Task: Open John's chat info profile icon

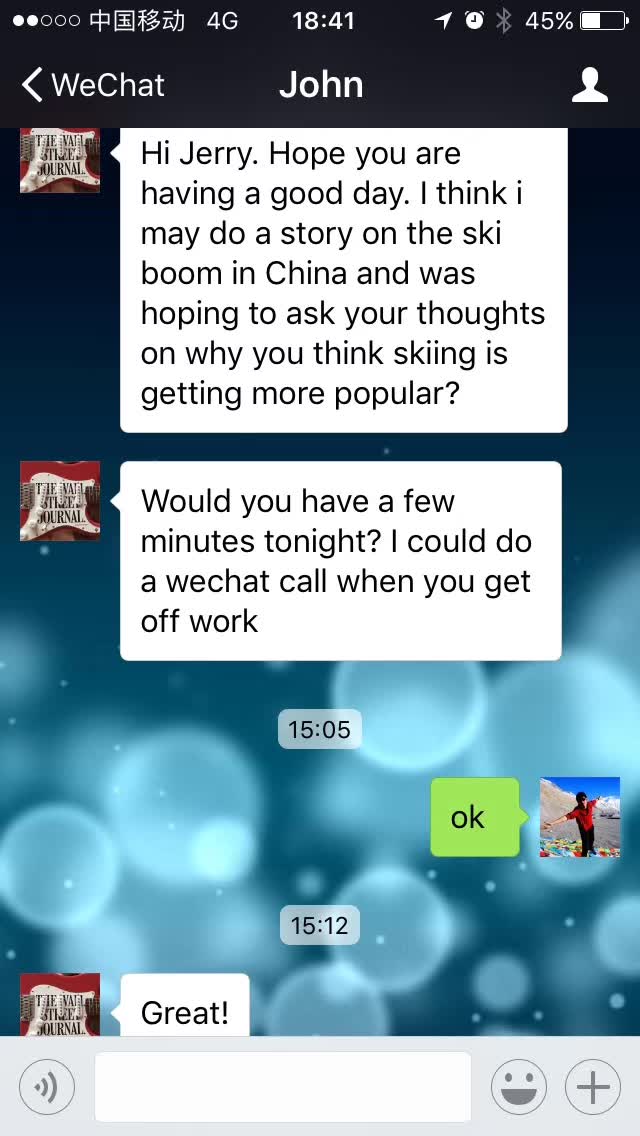Action: click(x=589, y=85)
